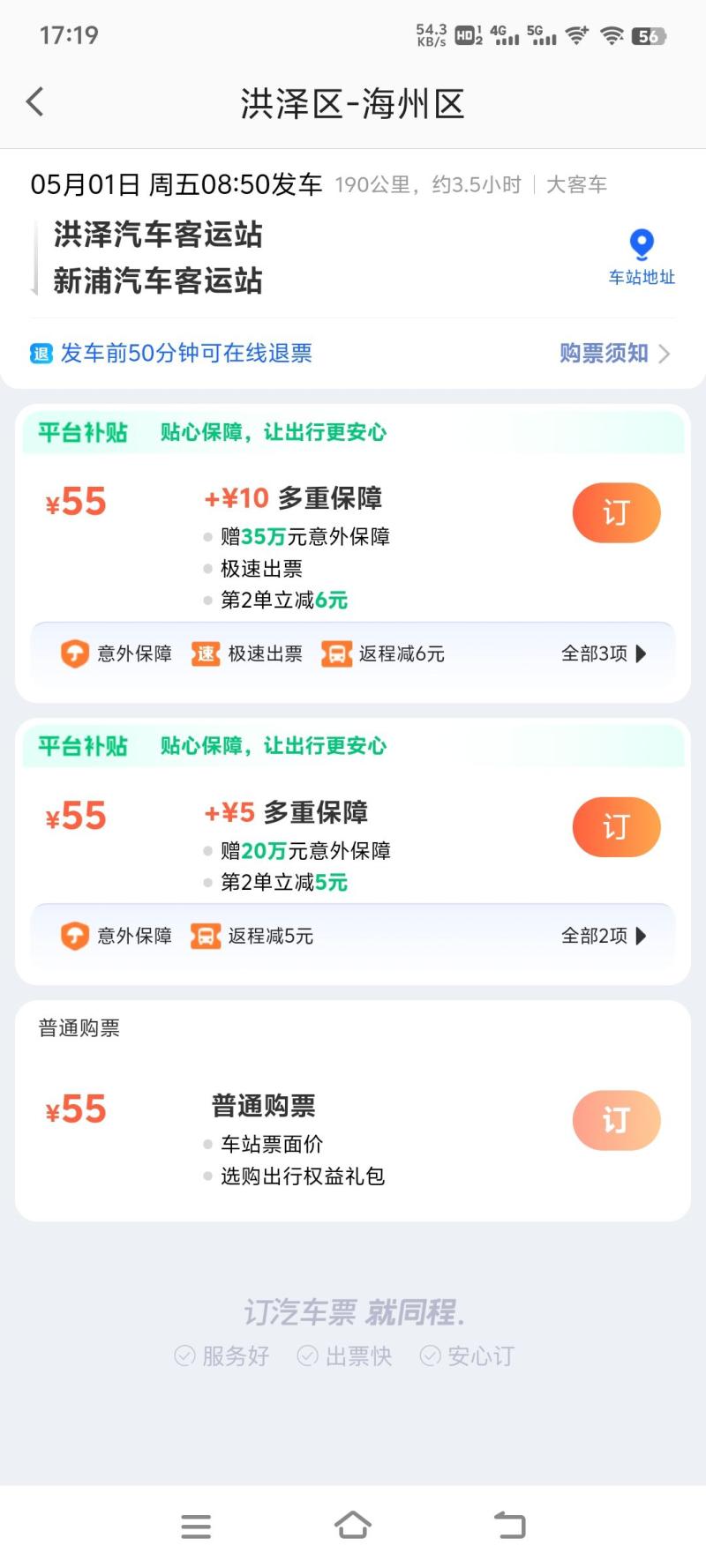Open 车站地址 station location
The width and height of the screenshot is (706, 1568).
tap(642, 257)
